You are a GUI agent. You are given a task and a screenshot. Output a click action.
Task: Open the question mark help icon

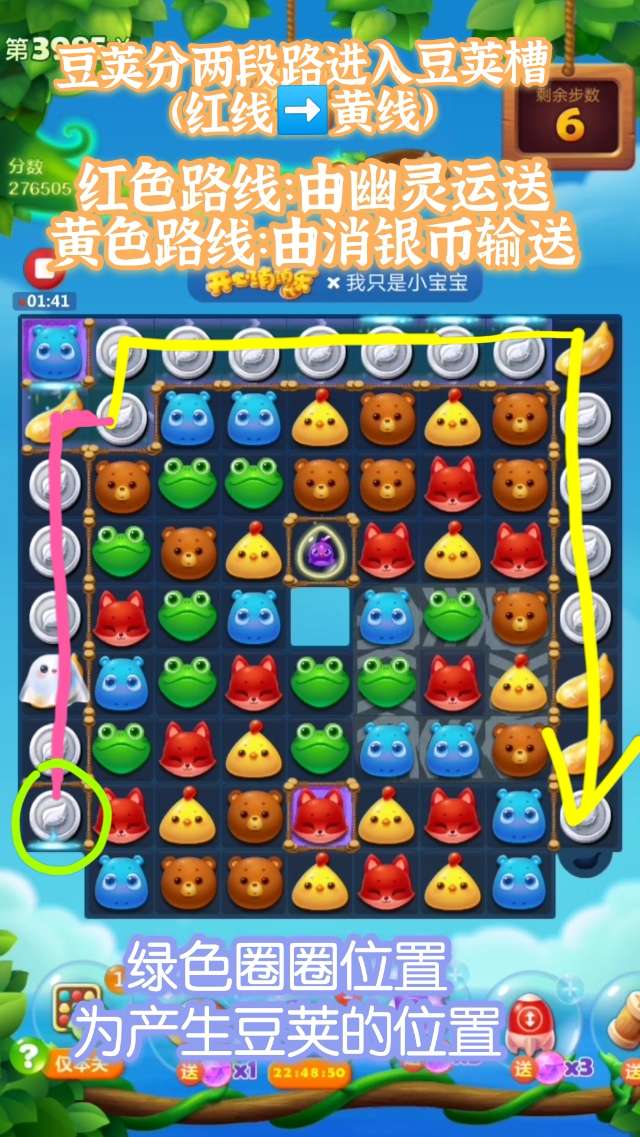coord(27,1054)
